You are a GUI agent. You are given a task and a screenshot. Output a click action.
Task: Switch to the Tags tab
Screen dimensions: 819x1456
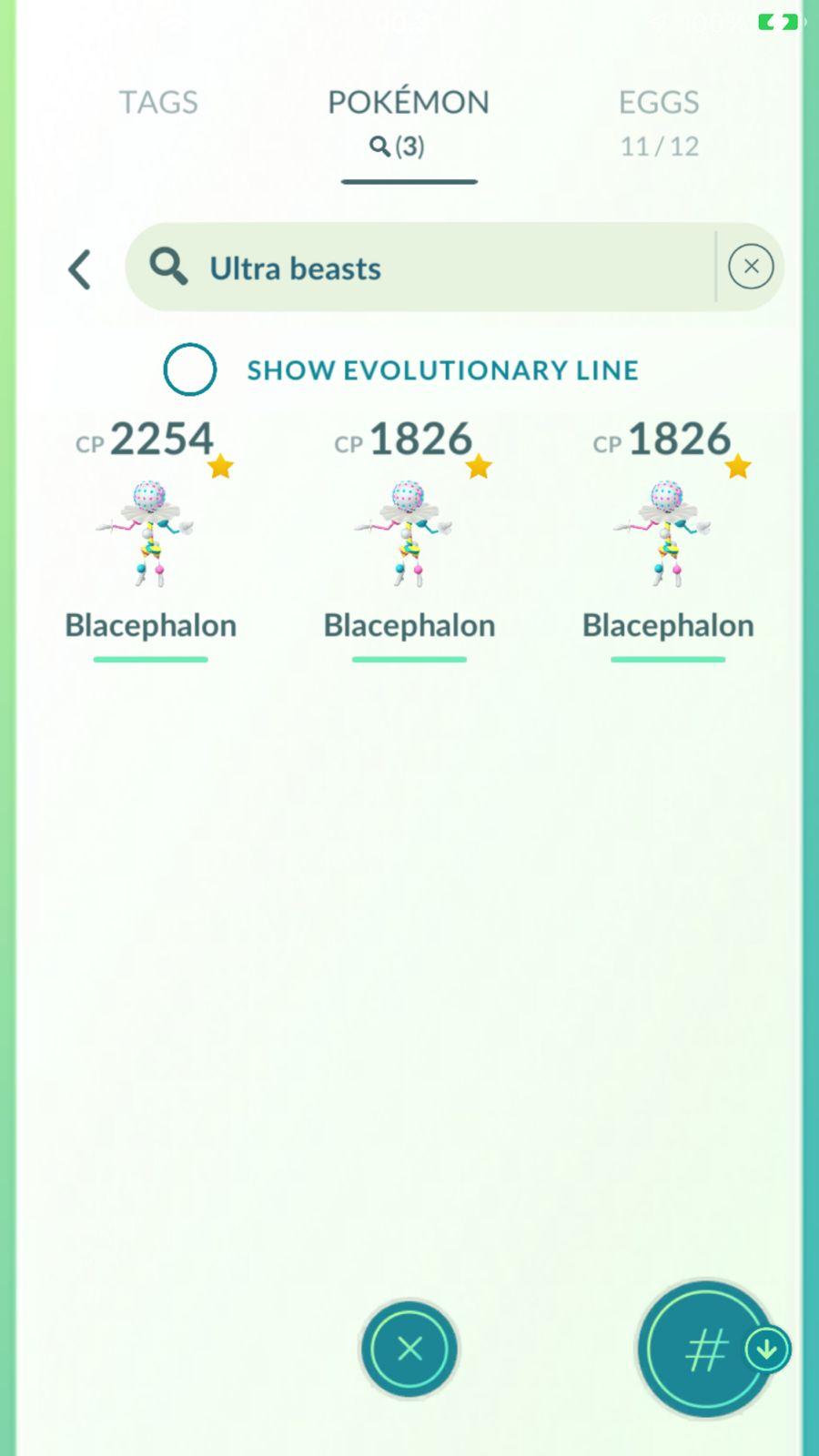click(x=158, y=102)
